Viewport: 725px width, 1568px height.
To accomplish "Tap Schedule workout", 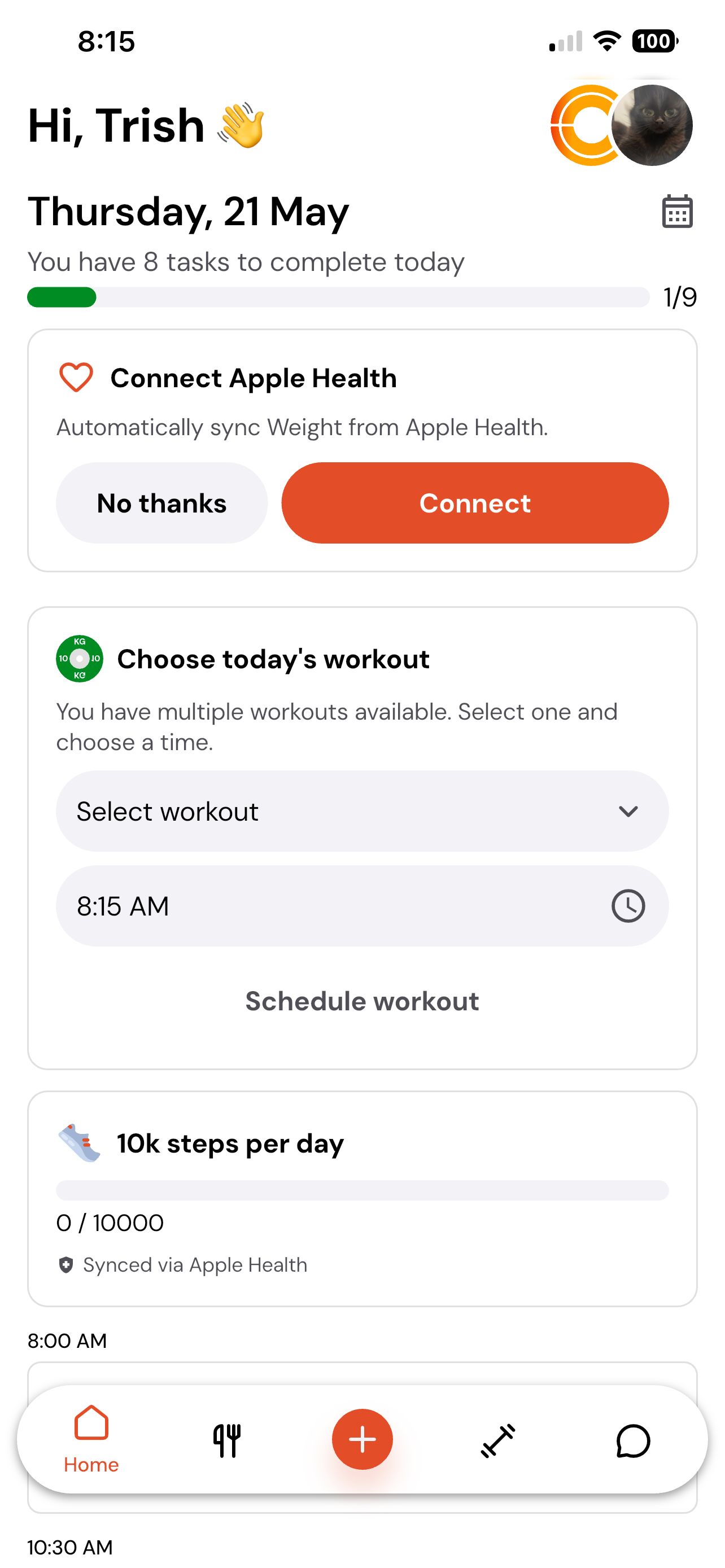I will [x=362, y=1001].
